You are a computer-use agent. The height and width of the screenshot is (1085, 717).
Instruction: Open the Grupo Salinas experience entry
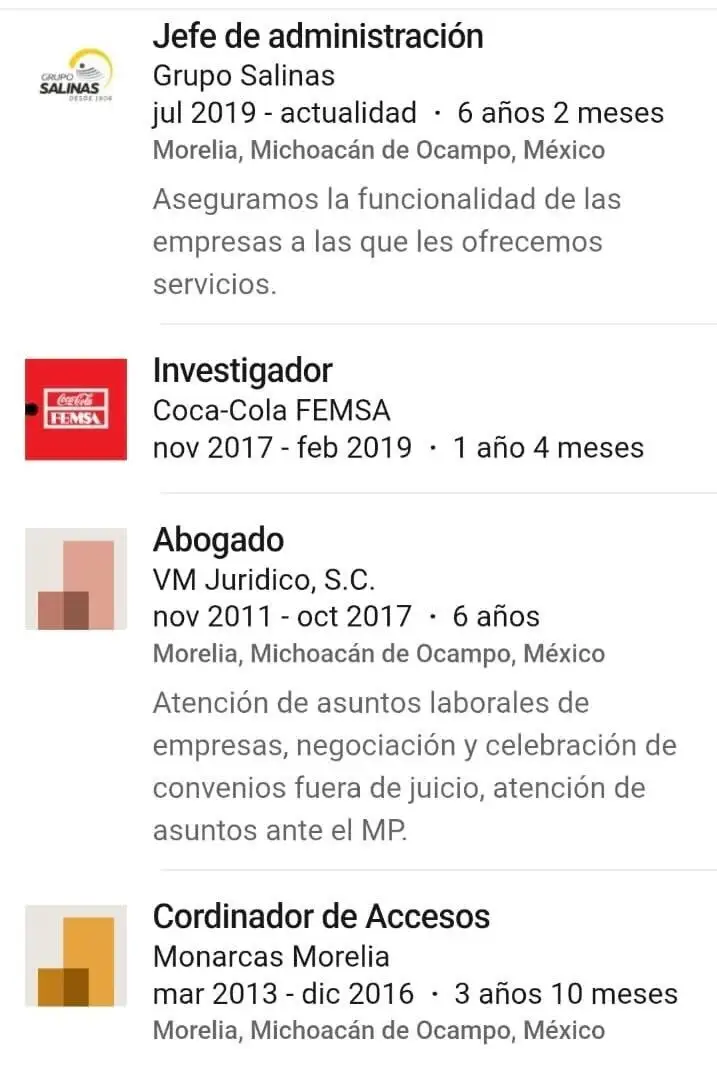(x=317, y=37)
